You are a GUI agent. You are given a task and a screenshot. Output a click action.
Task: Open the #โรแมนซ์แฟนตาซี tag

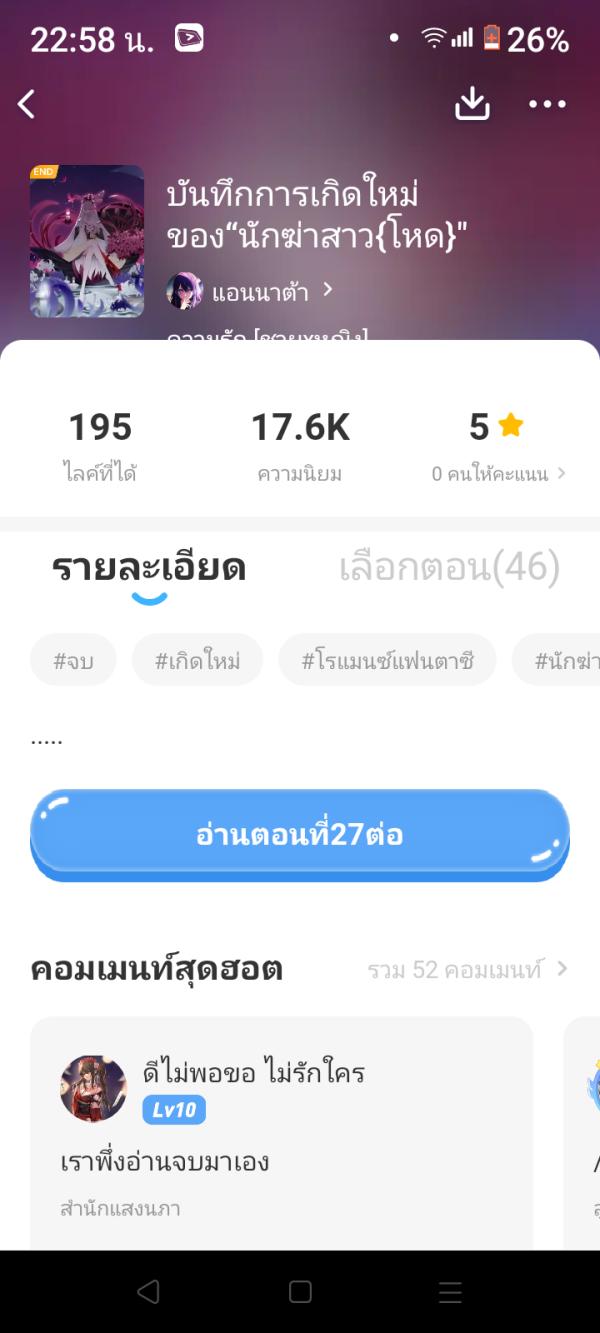[387, 660]
